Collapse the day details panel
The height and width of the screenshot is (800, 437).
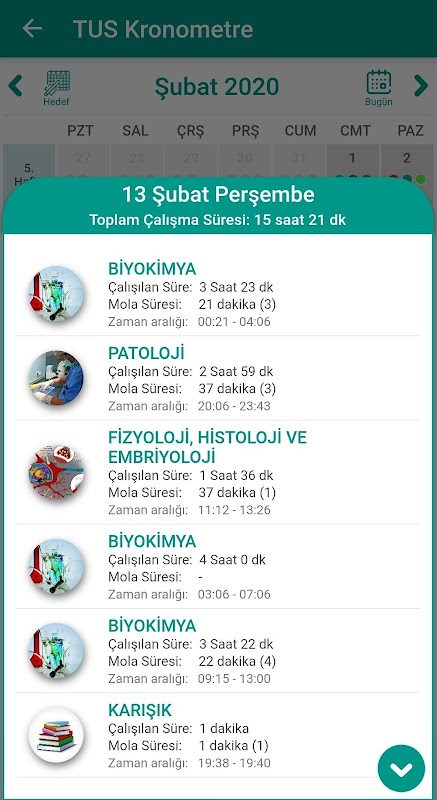tap(401, 769)
